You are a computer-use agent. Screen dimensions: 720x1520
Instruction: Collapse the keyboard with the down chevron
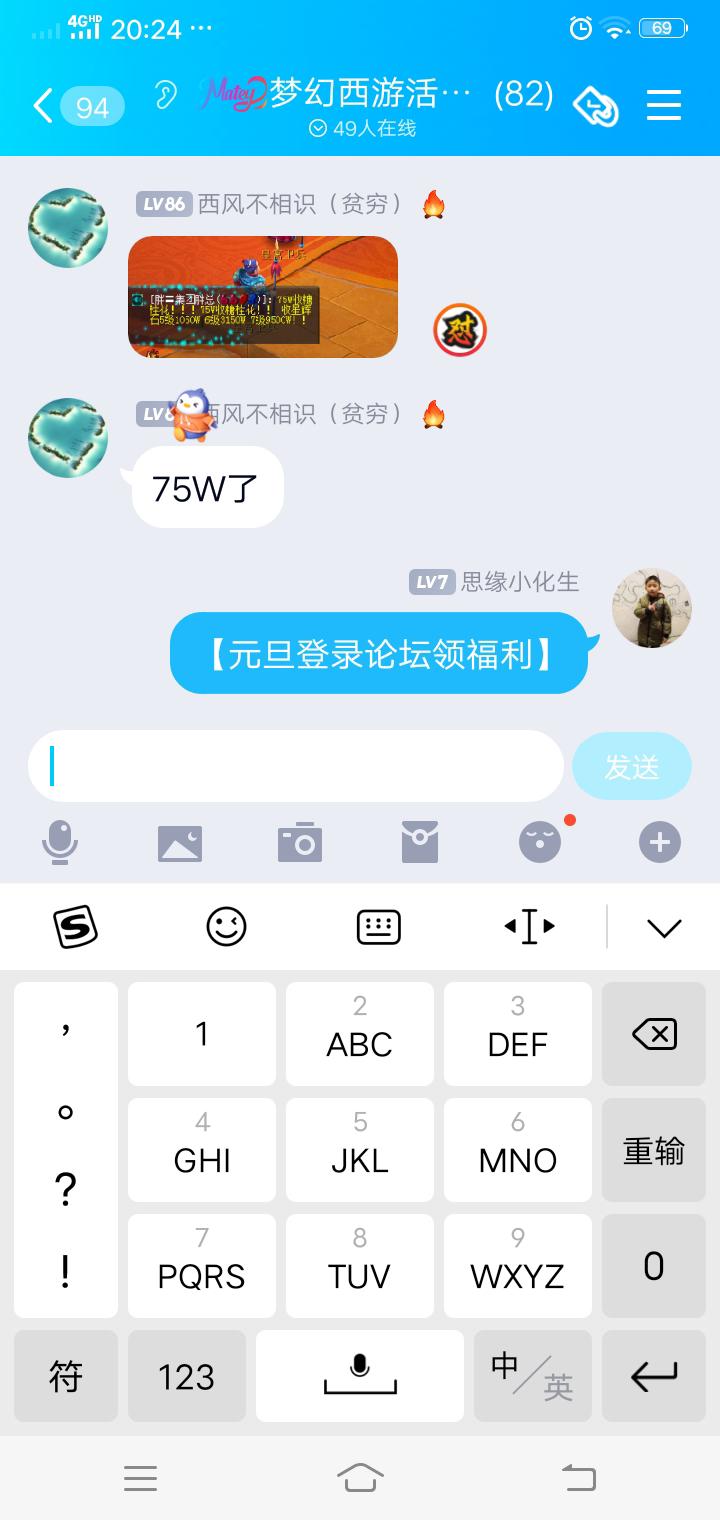(x=664, y=927)
